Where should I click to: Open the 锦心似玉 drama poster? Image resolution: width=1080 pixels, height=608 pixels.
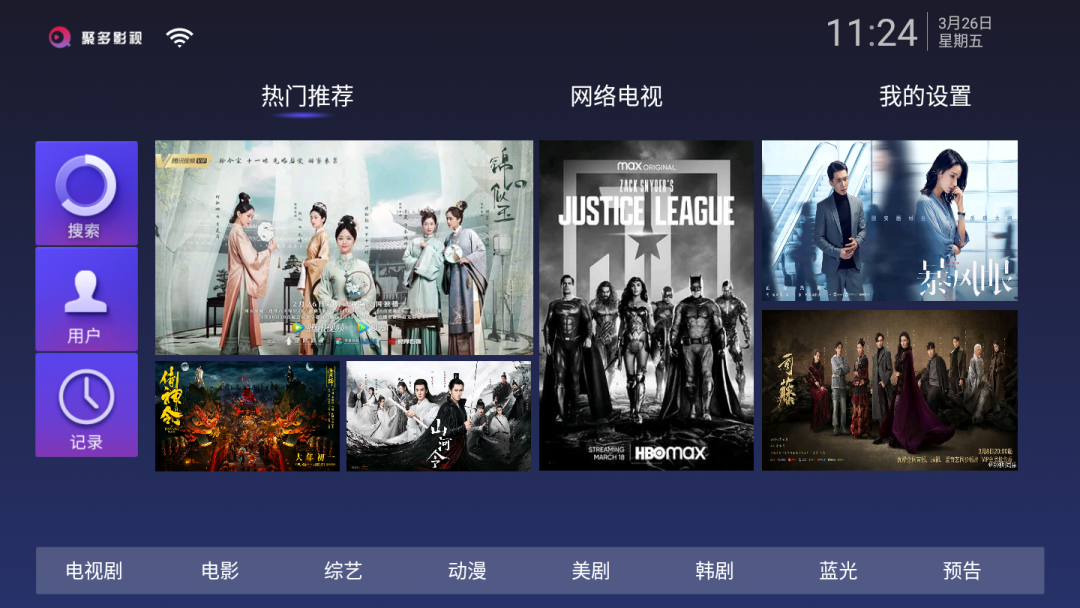[343, 247]
